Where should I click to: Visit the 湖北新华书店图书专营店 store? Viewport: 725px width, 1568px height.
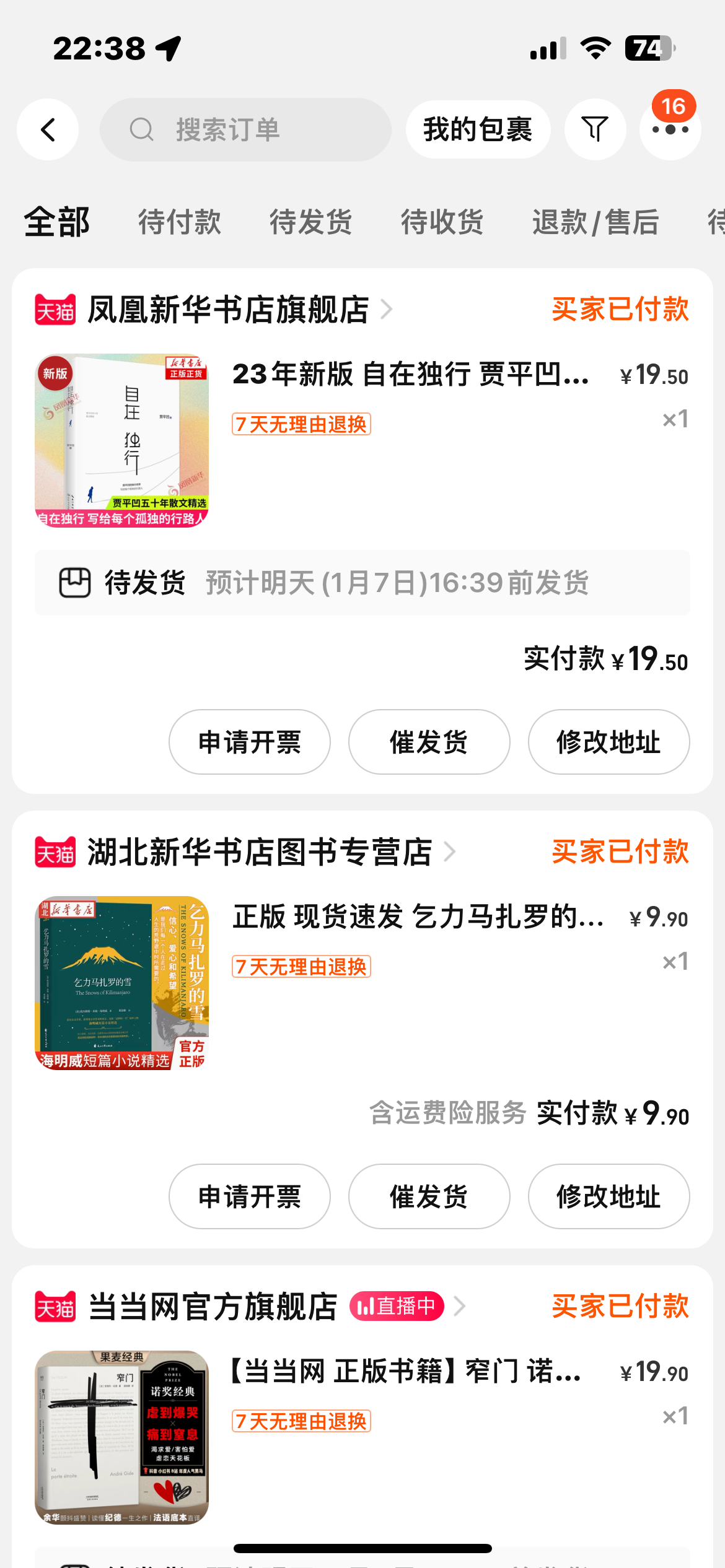259,852
